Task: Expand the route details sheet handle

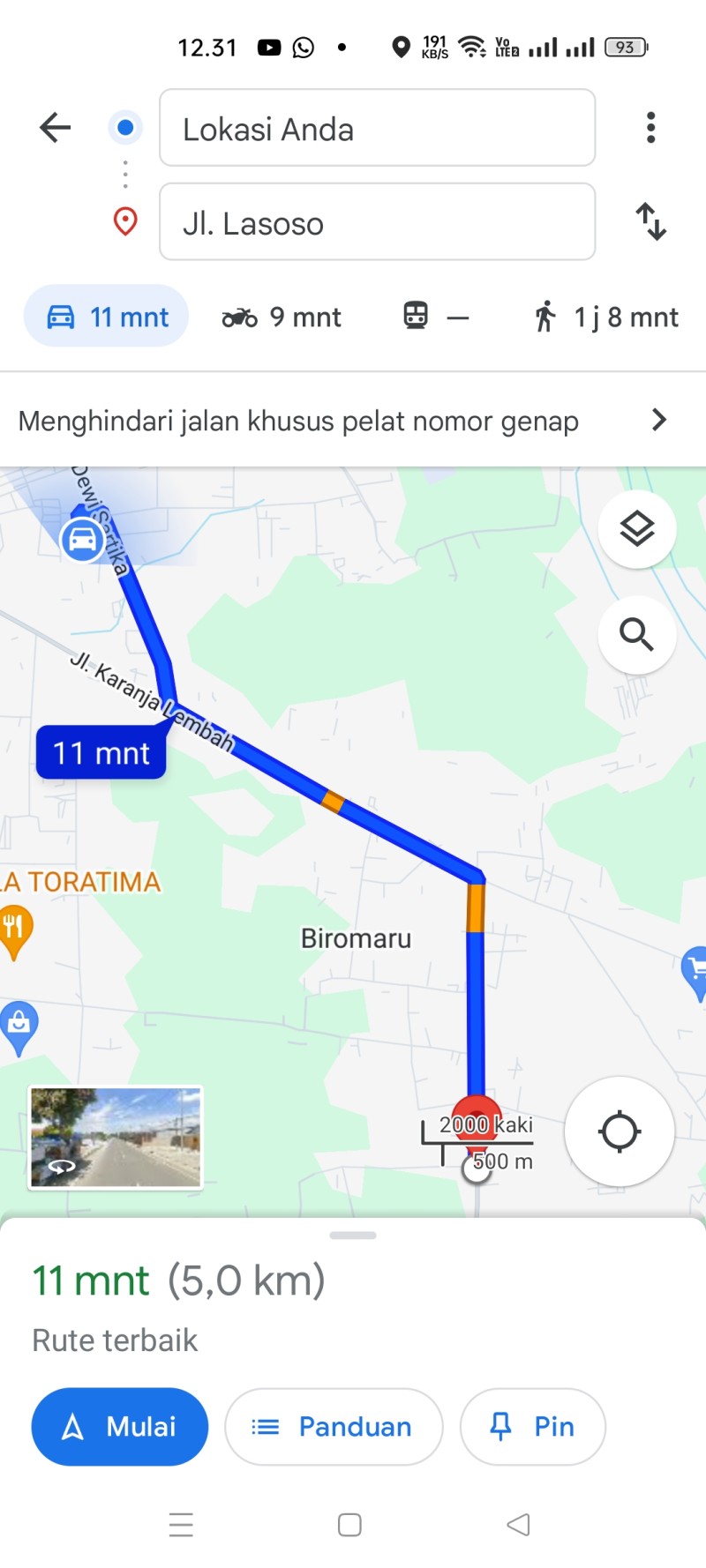Action: tap(353, 1236)
